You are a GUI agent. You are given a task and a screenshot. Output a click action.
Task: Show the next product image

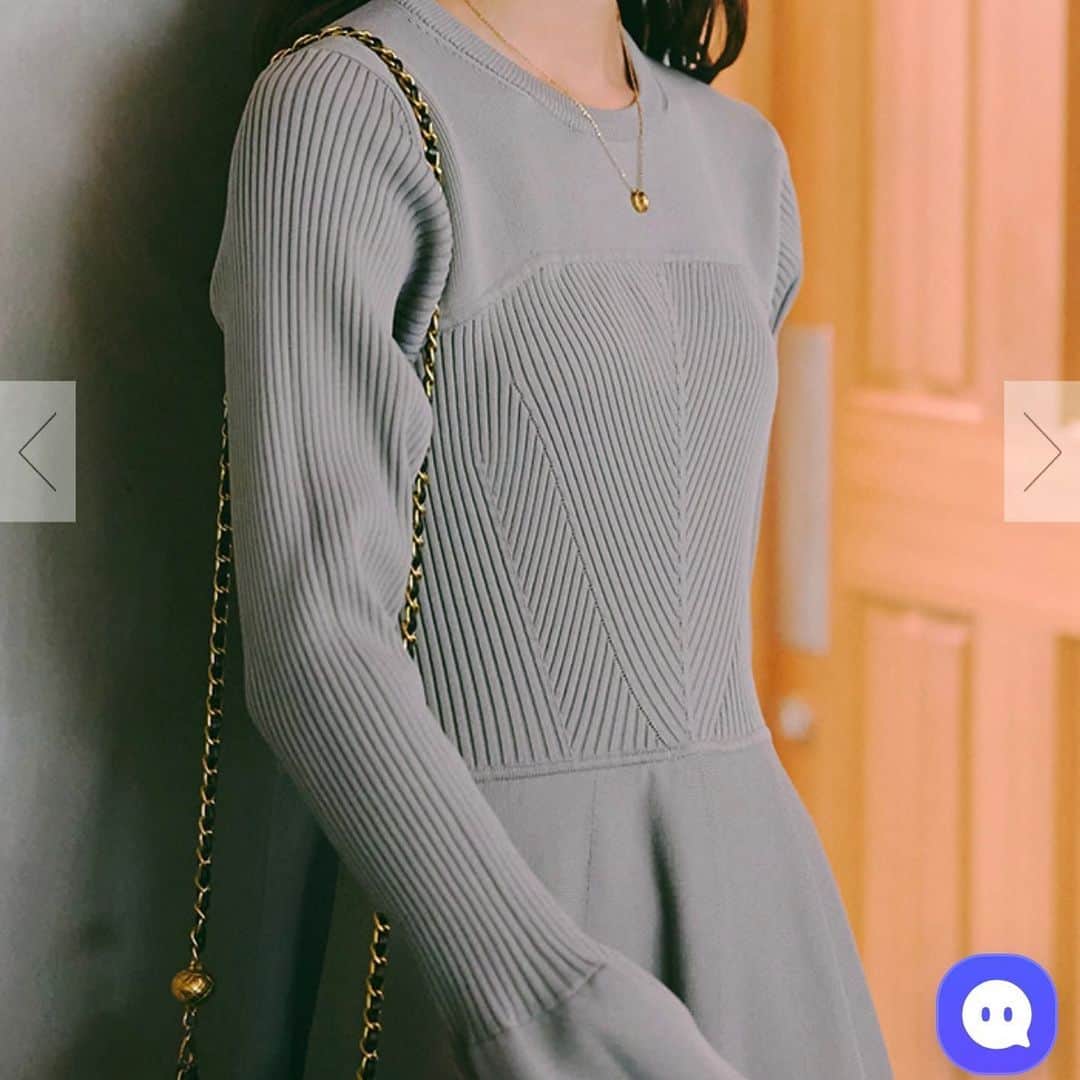pos(1041,452)
